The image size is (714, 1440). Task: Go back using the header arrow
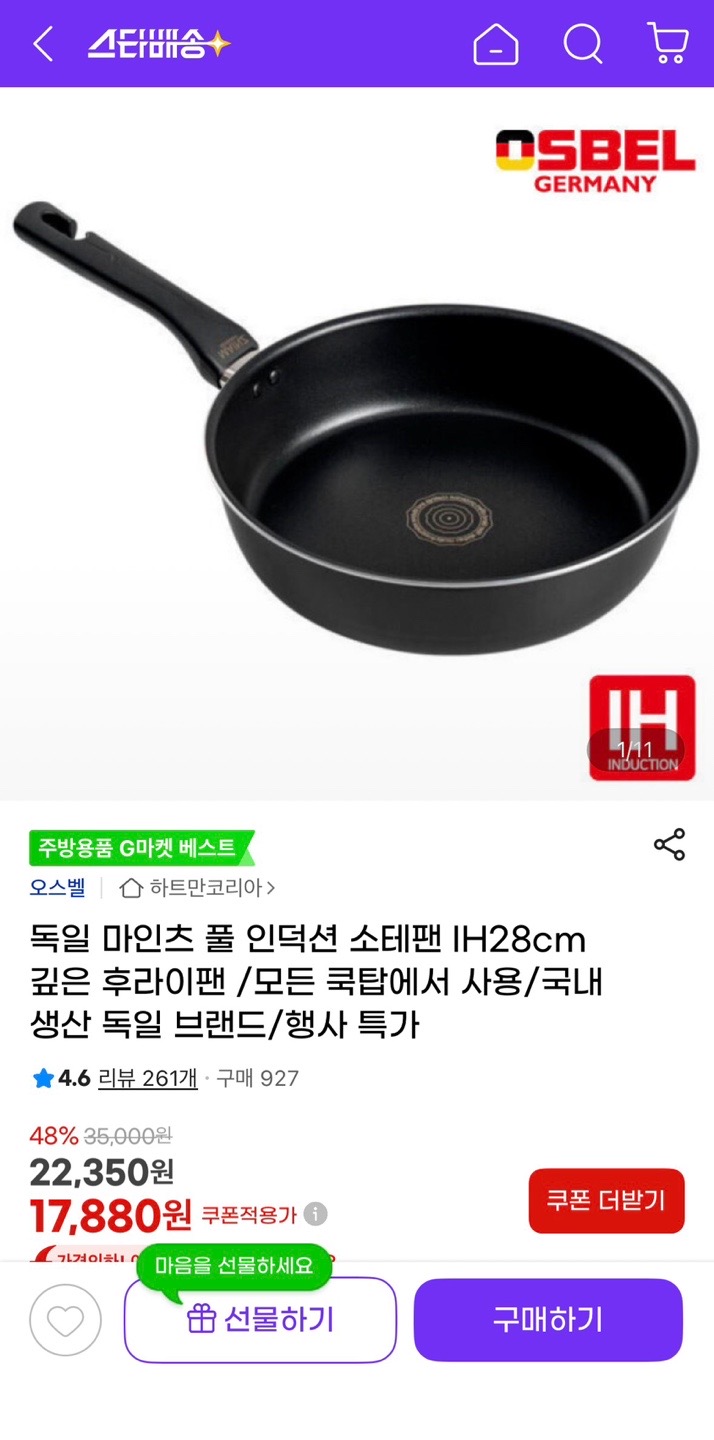pyautogui.click(x=43, y=44)
